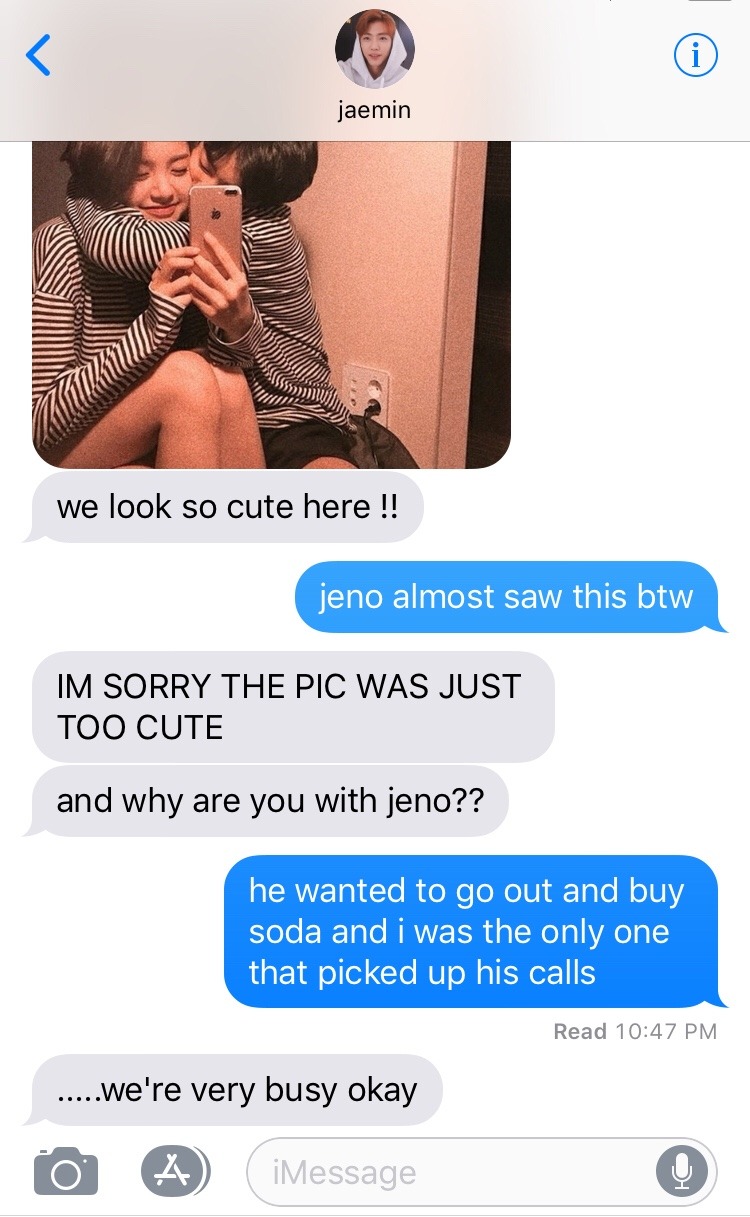Image resolution: width=750 pixels, height=1217 pixels.
Task: Open conversation details info icon
Action: [x=695, y=55]
